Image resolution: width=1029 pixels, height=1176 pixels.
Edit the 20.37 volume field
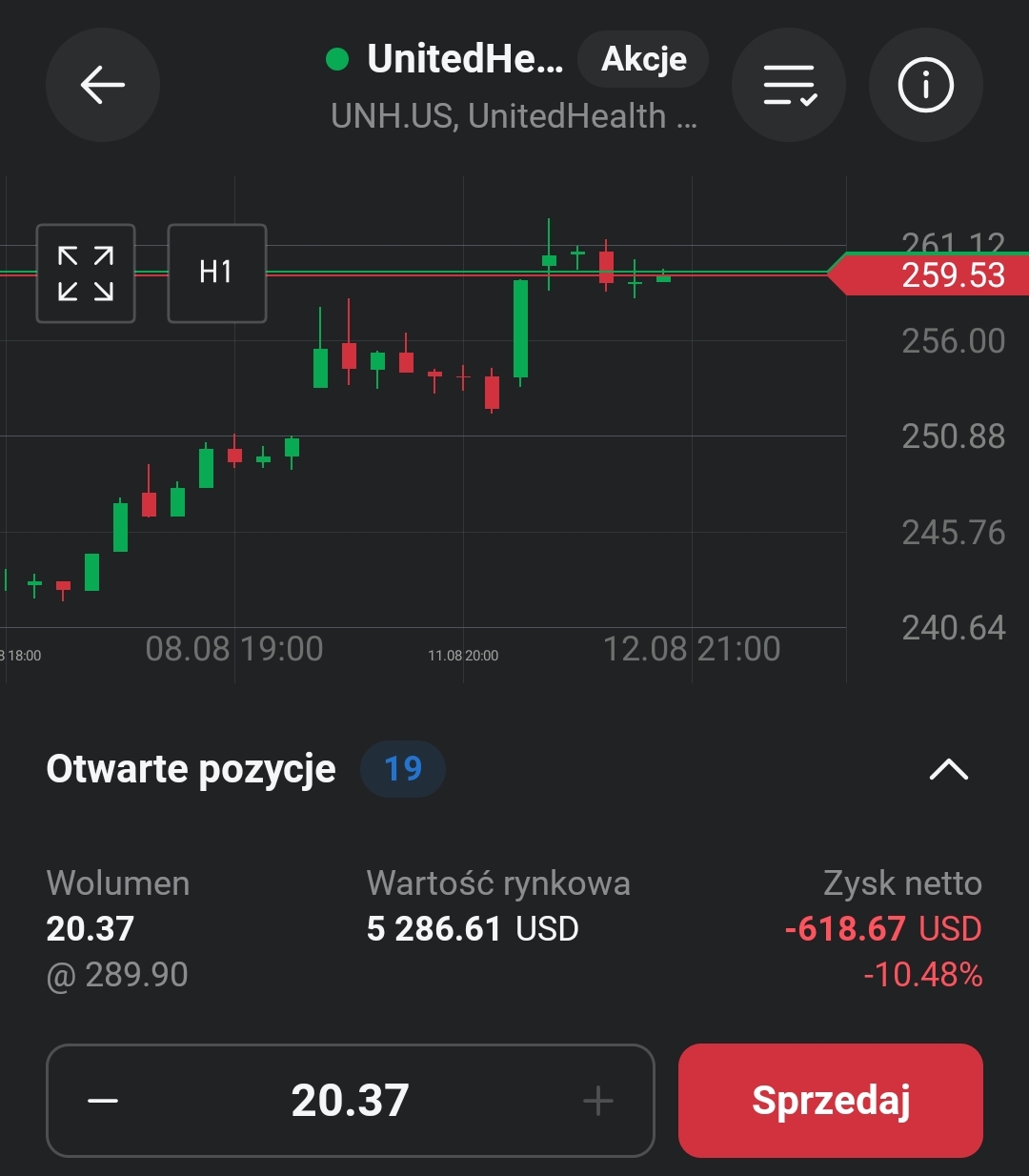tap(351, 1101)
